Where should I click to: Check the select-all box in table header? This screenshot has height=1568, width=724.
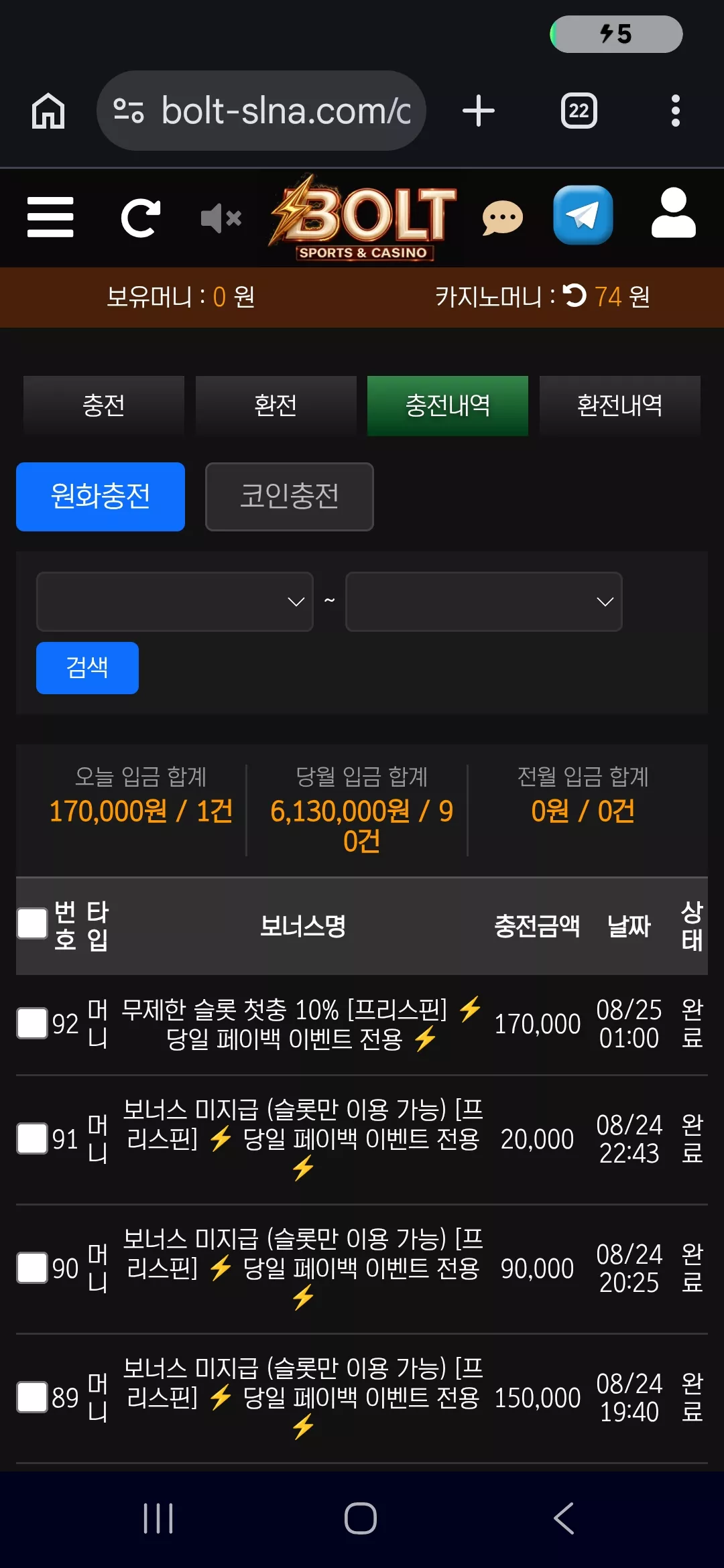coord(32,923)
